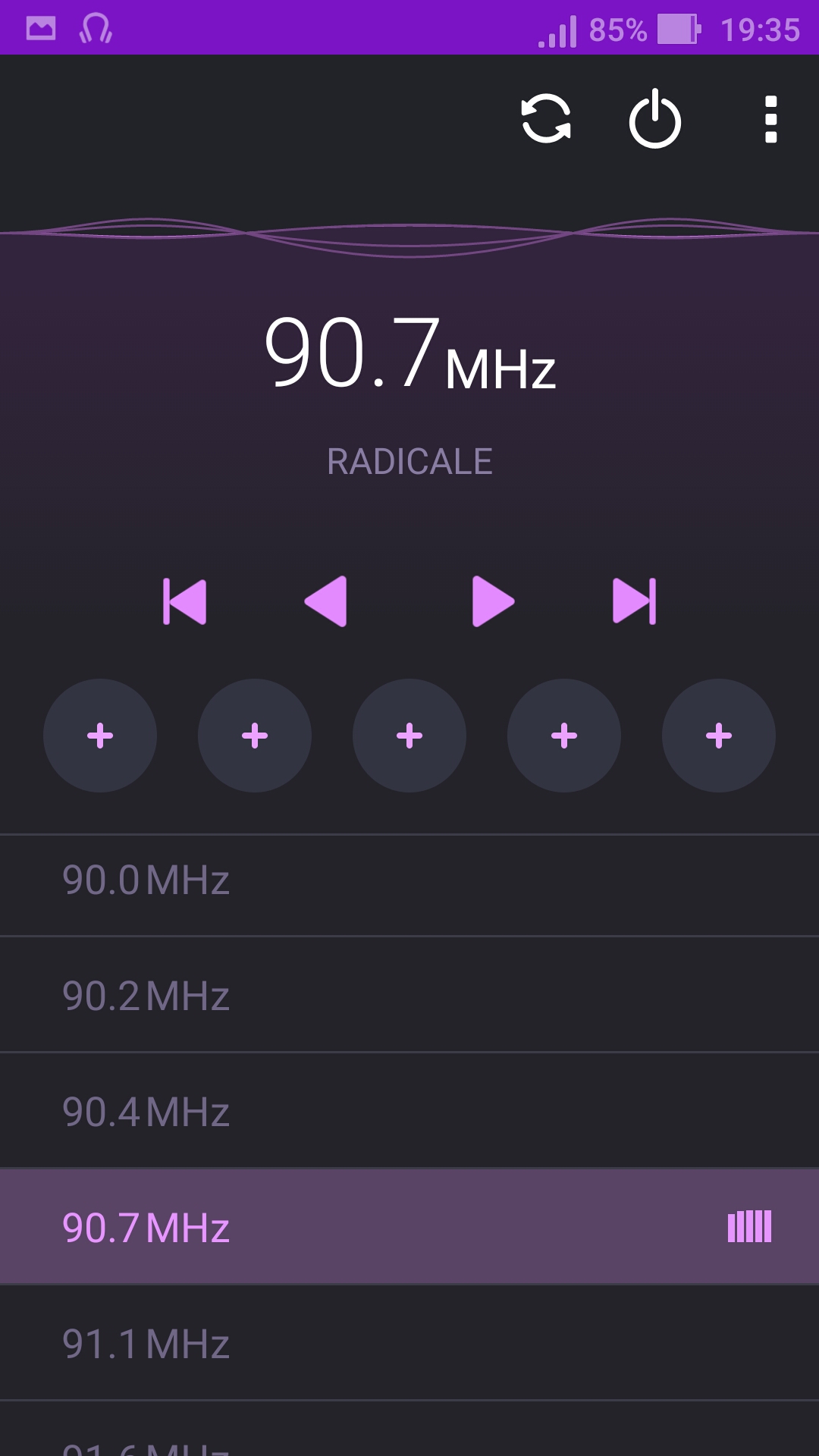
Task: Select the 90.2 MHz station
Action: (409, 994)
